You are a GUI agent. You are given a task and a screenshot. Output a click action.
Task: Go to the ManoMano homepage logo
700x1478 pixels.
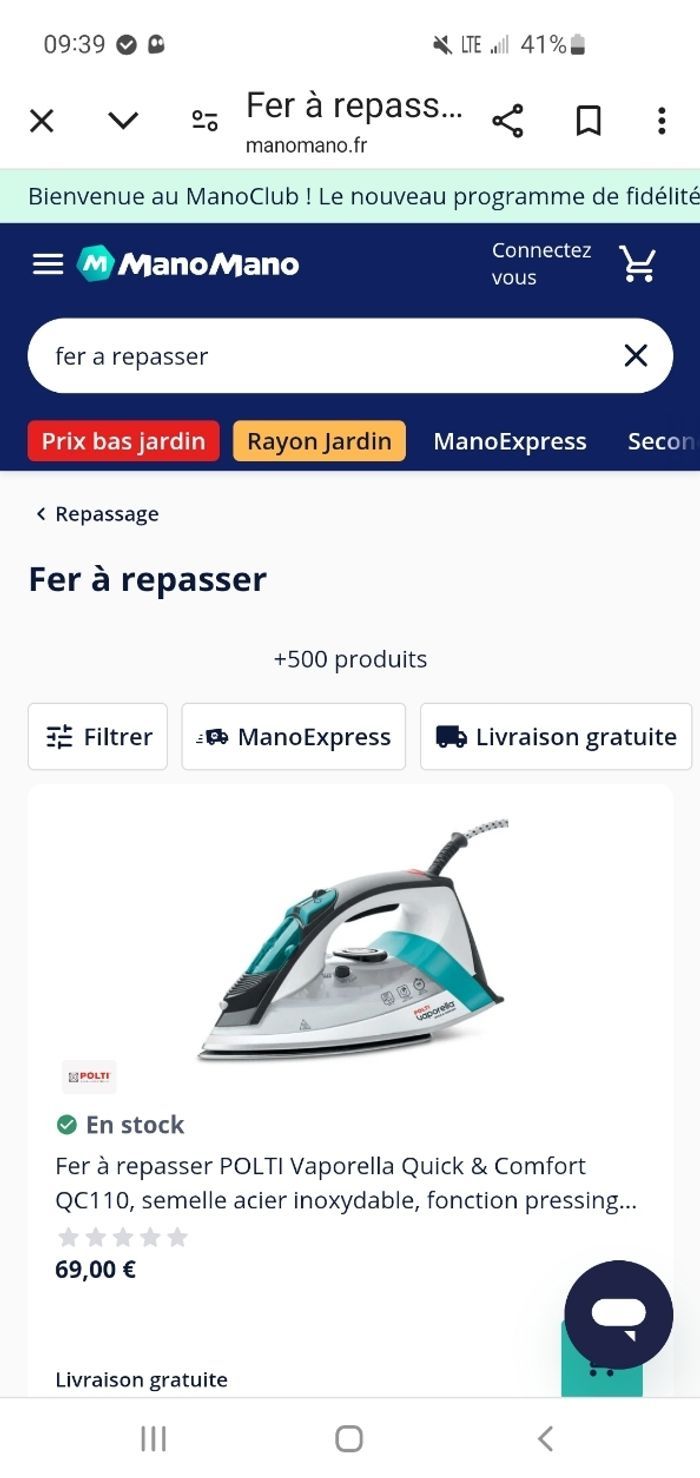click(x=188, y=264)
